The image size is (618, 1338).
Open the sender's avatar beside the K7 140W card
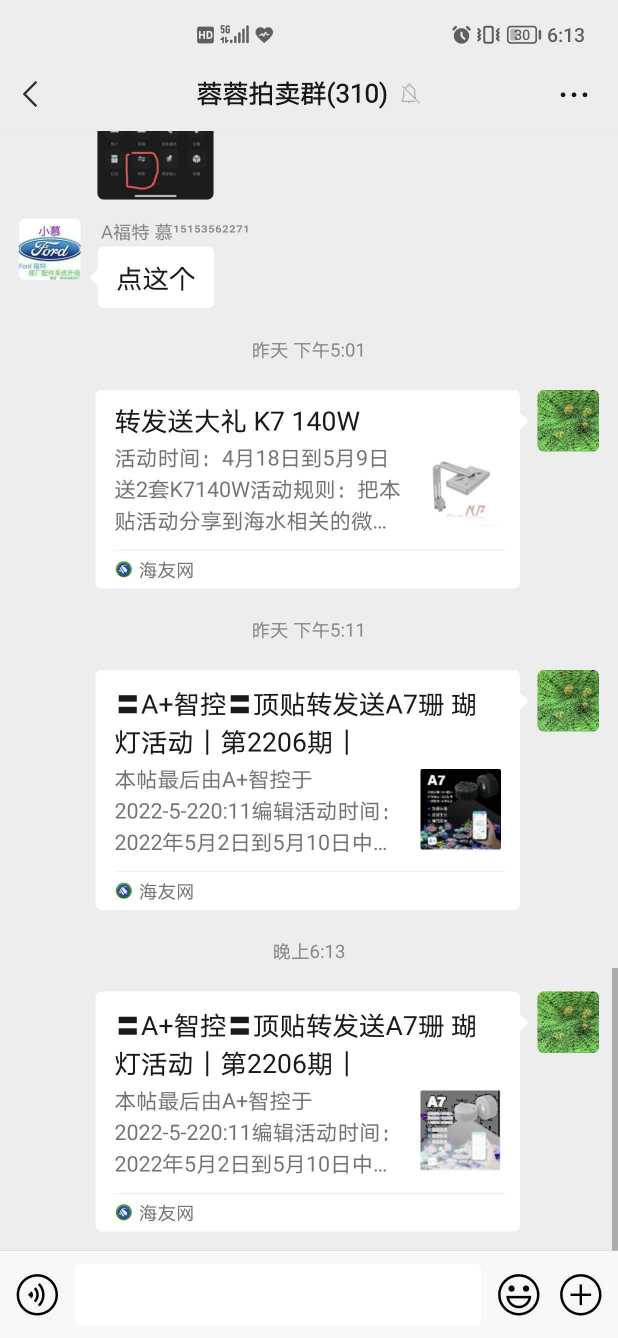(x=568, y=420)
